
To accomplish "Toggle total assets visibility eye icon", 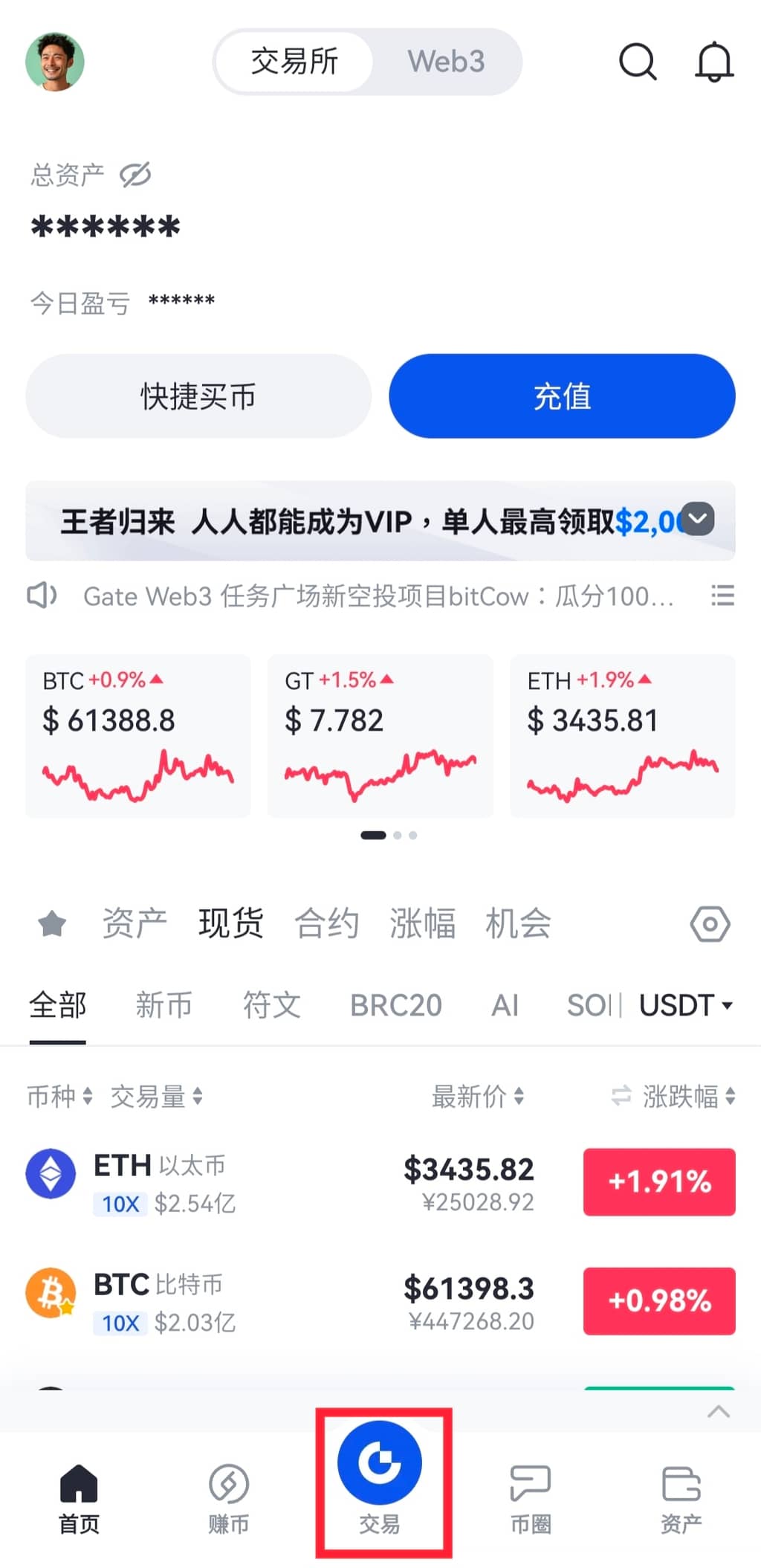I will (x=135, y=175).
